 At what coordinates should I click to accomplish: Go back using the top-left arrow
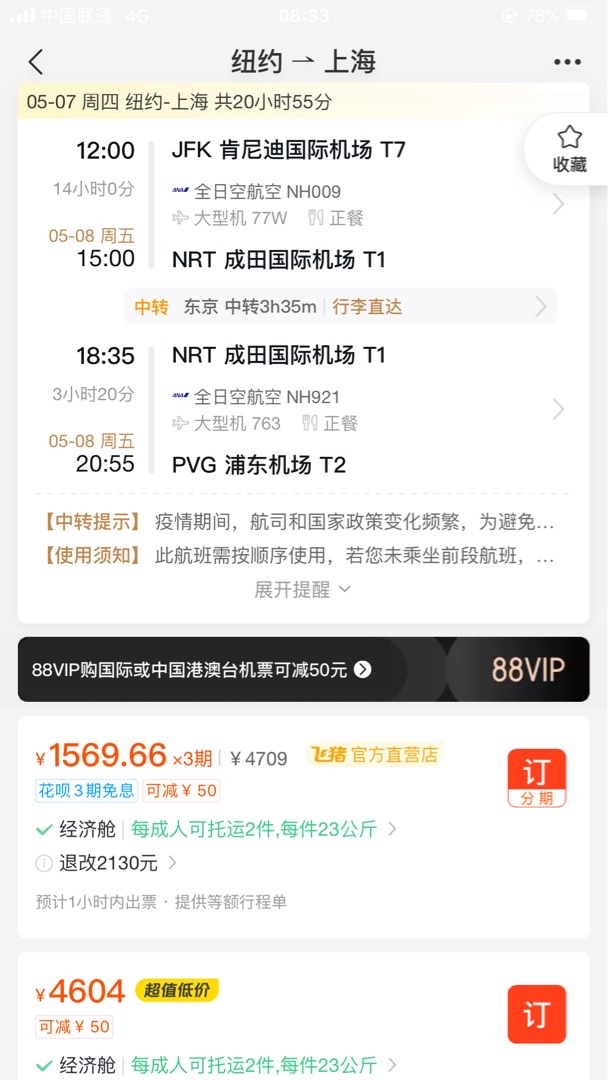36,63
